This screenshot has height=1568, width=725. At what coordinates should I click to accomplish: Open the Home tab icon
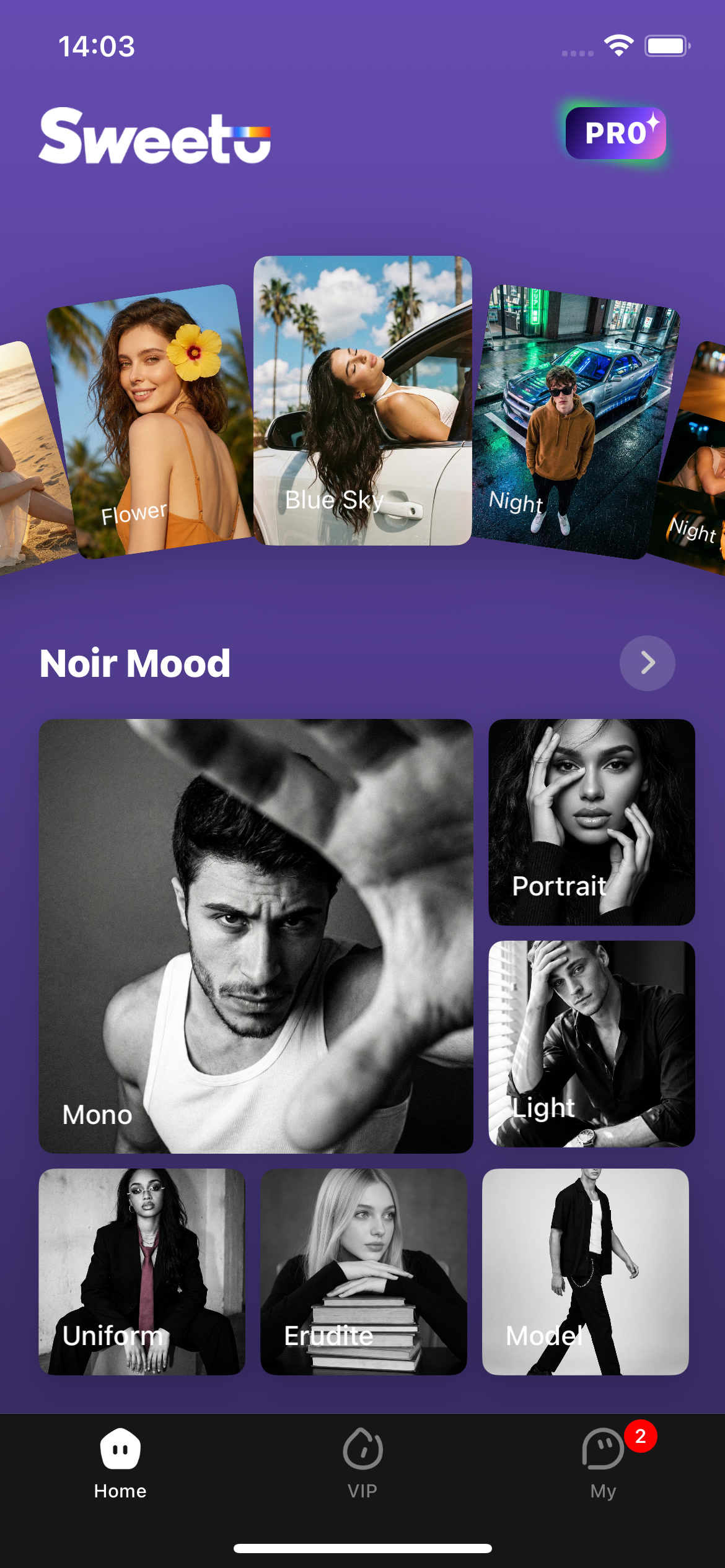coord(120,1449)
